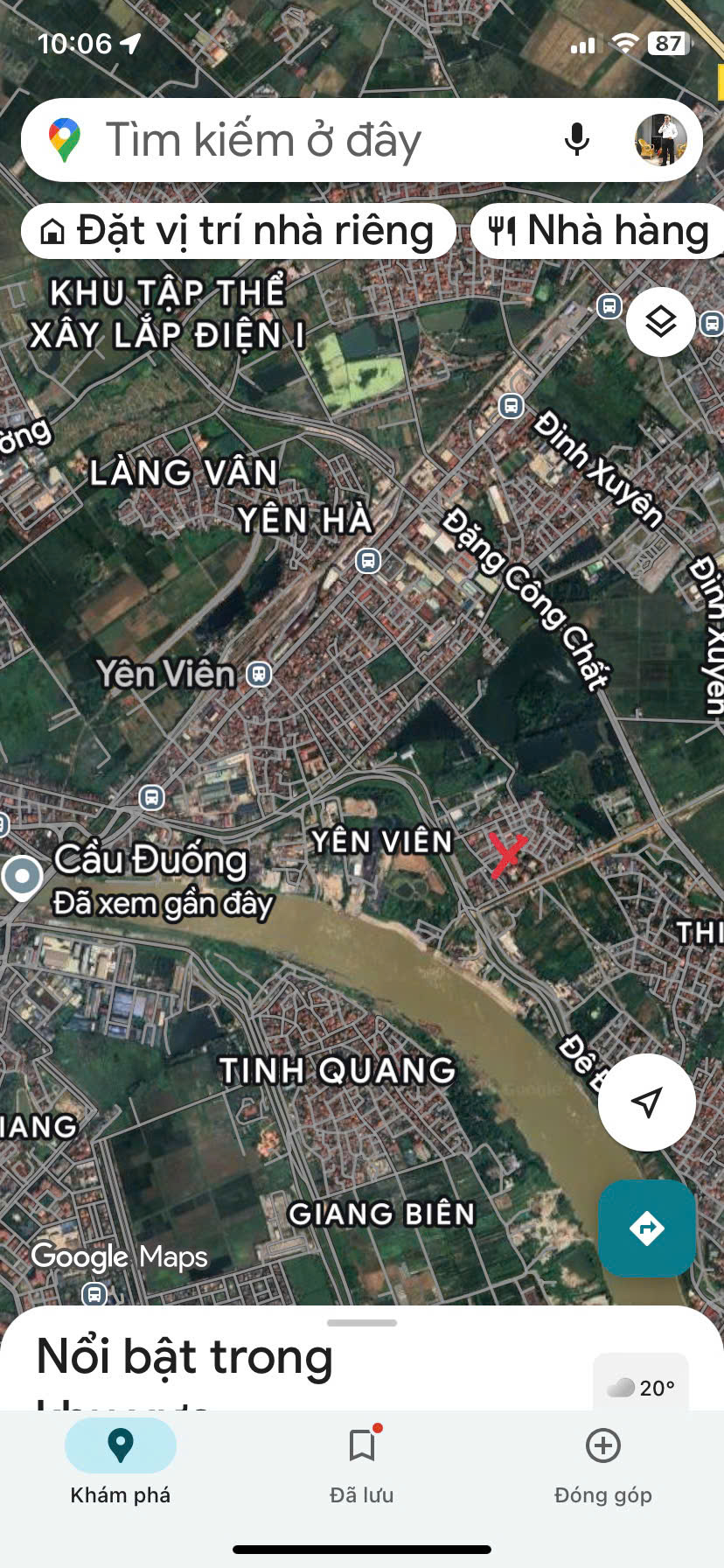The height and width of the screenshot is (1568, 724).
Task: Recenter map with the location arrow icon
Action: tap(647, 1102)
